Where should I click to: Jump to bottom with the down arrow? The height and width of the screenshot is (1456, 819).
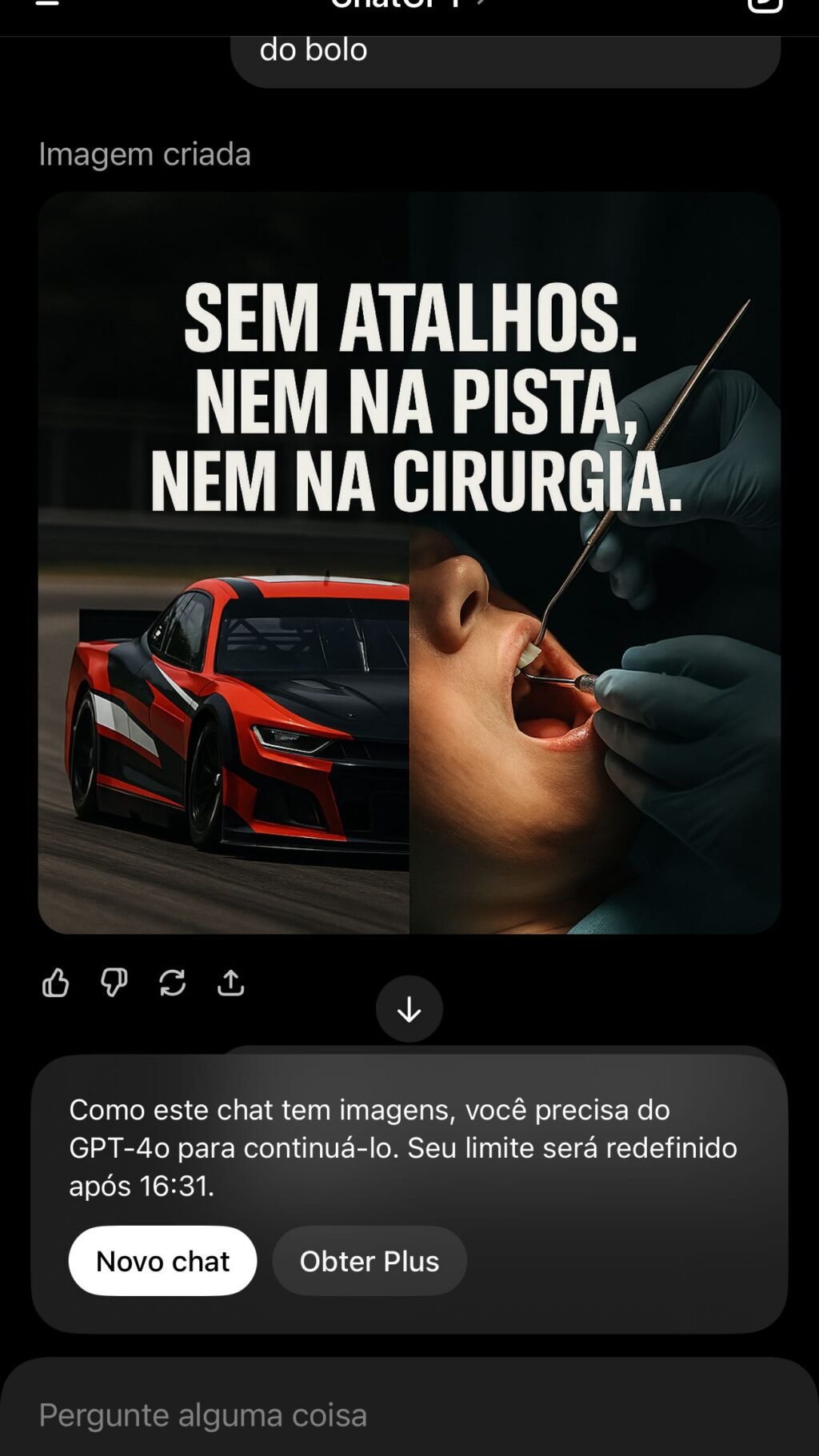(x=409, y=1009)
